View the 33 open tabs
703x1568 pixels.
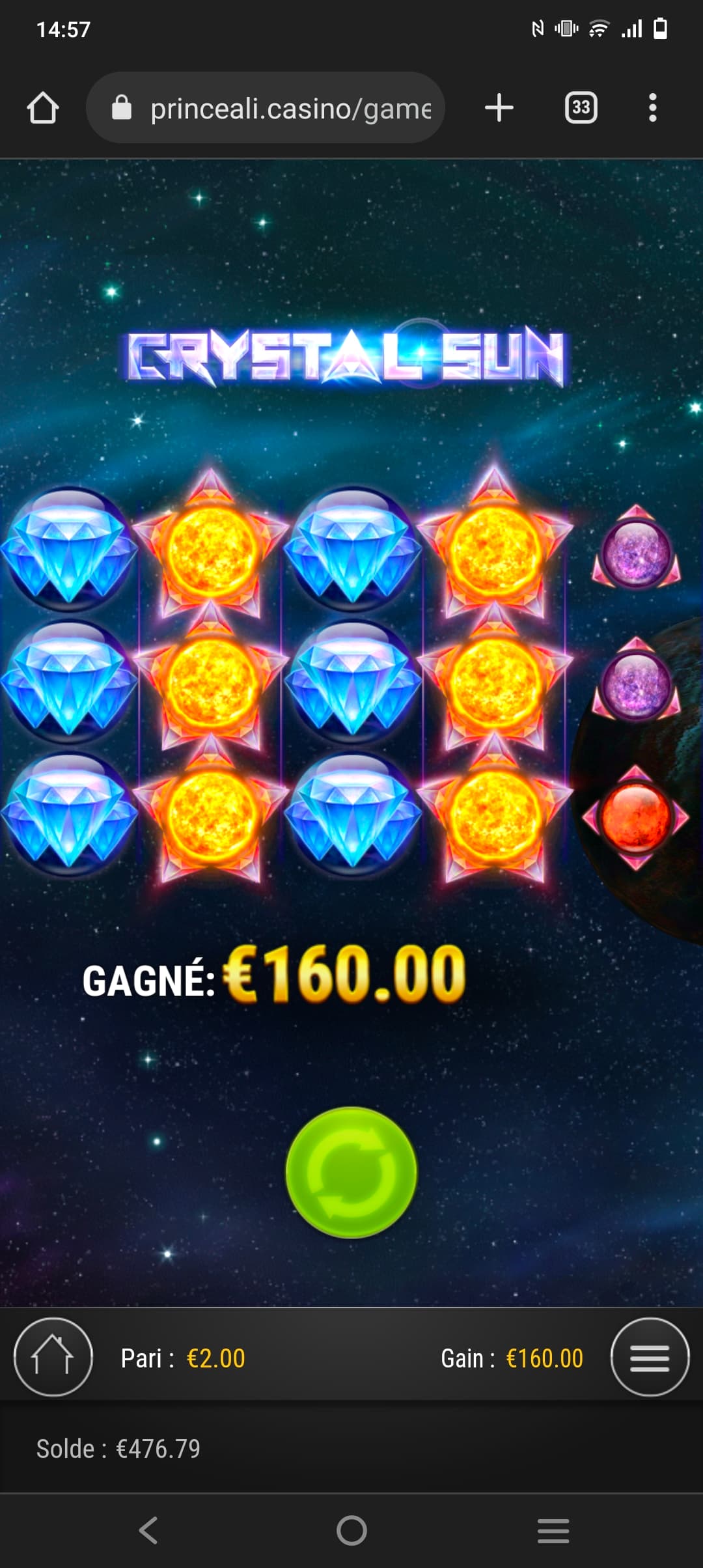pyautogui.click(x=581, y=107)
